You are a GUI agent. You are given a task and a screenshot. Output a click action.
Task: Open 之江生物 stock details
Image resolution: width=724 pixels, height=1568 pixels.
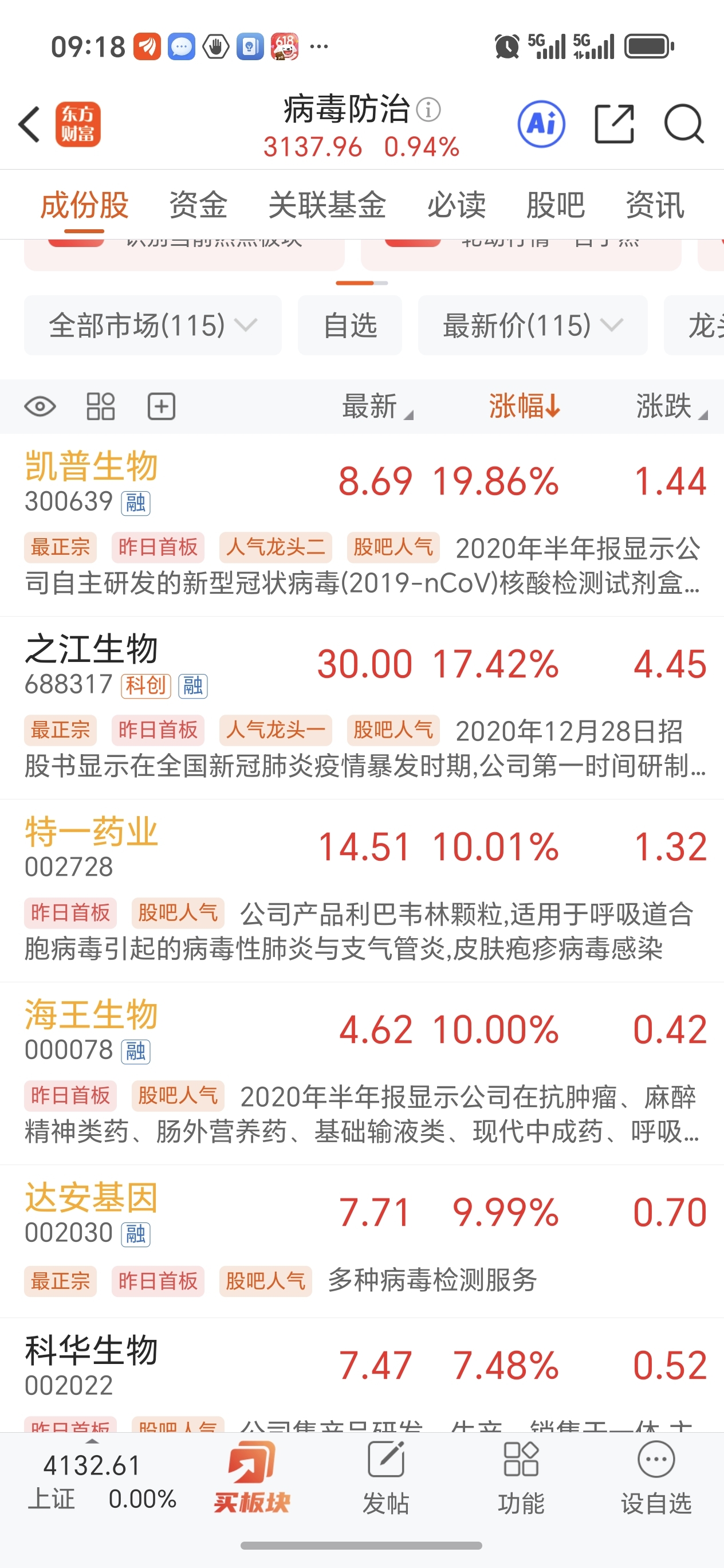pyautogui.click(x=91, y=649)
